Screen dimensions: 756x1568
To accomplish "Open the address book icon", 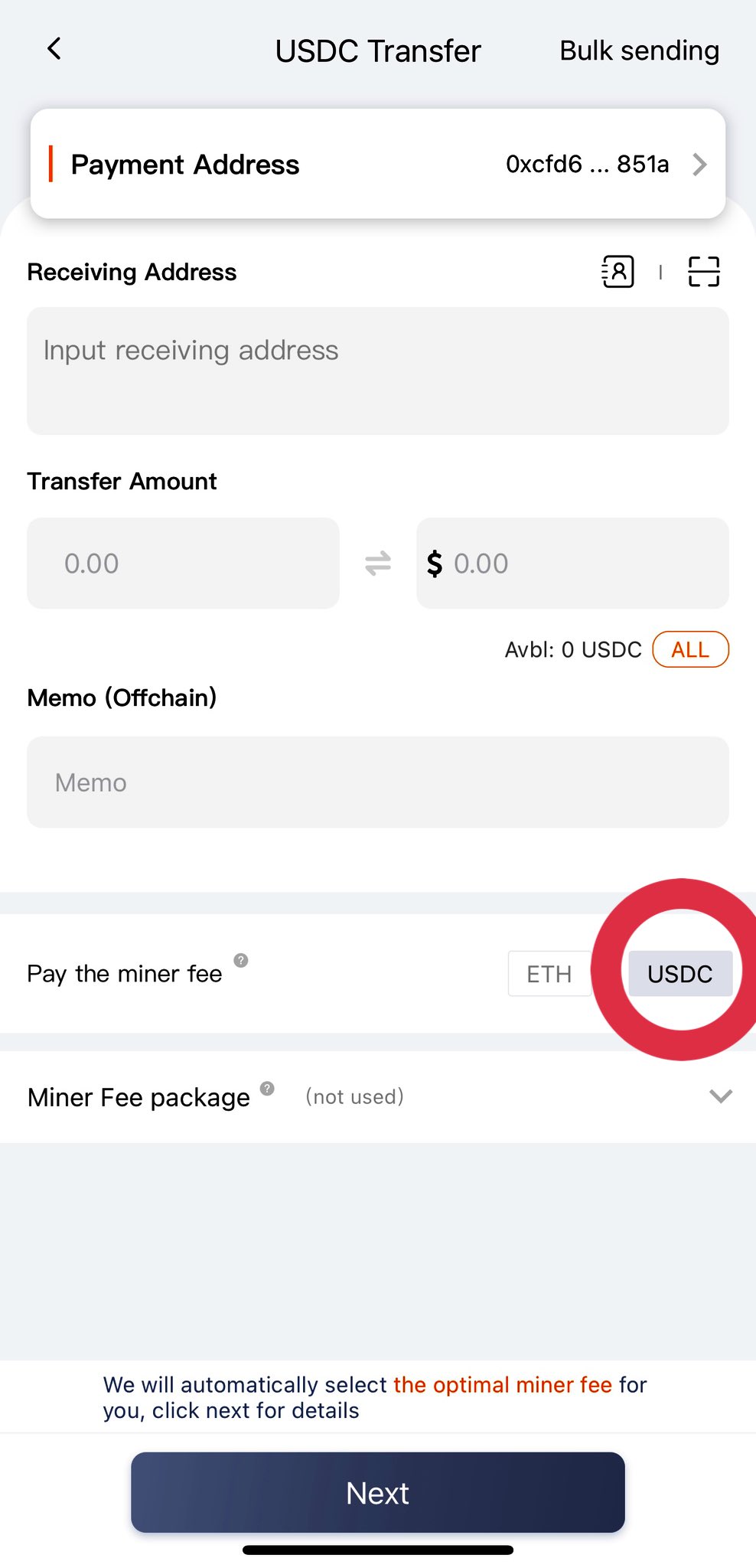I will pyautogui.click(x=618, y=272).
